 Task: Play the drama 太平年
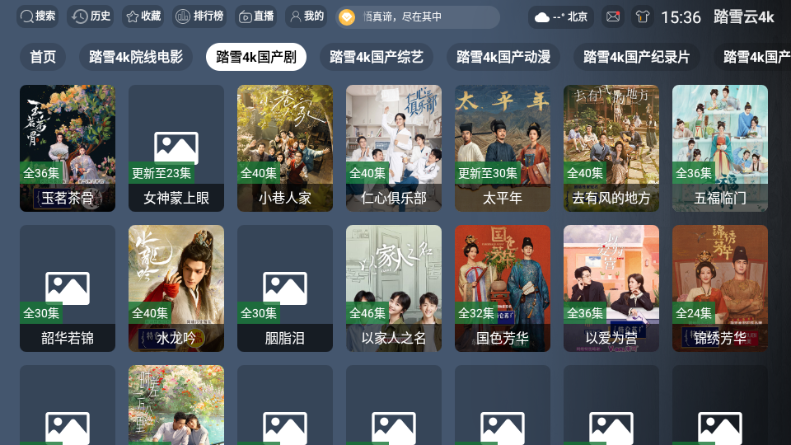(x=503, y=147)
